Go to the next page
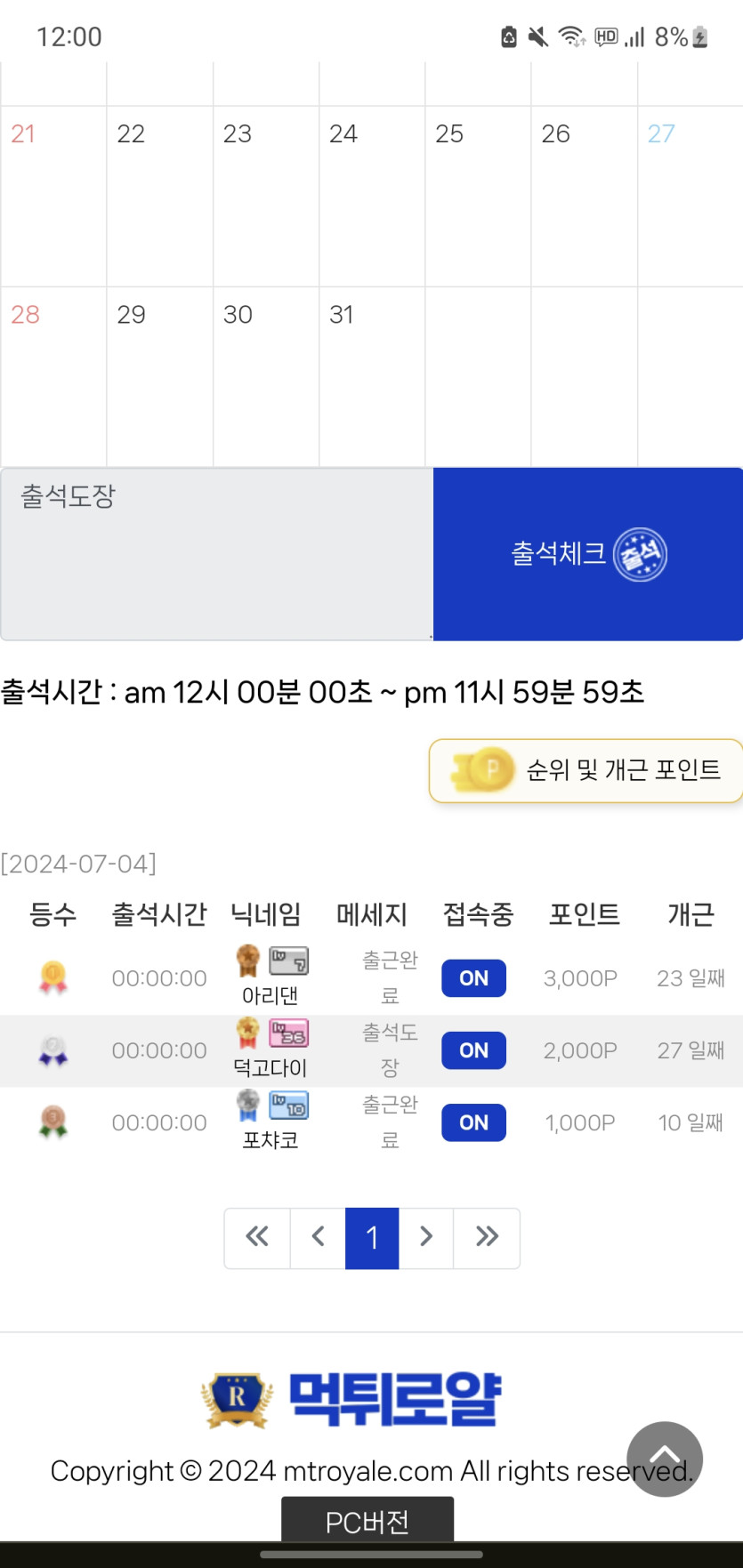 coord(426,1237)
